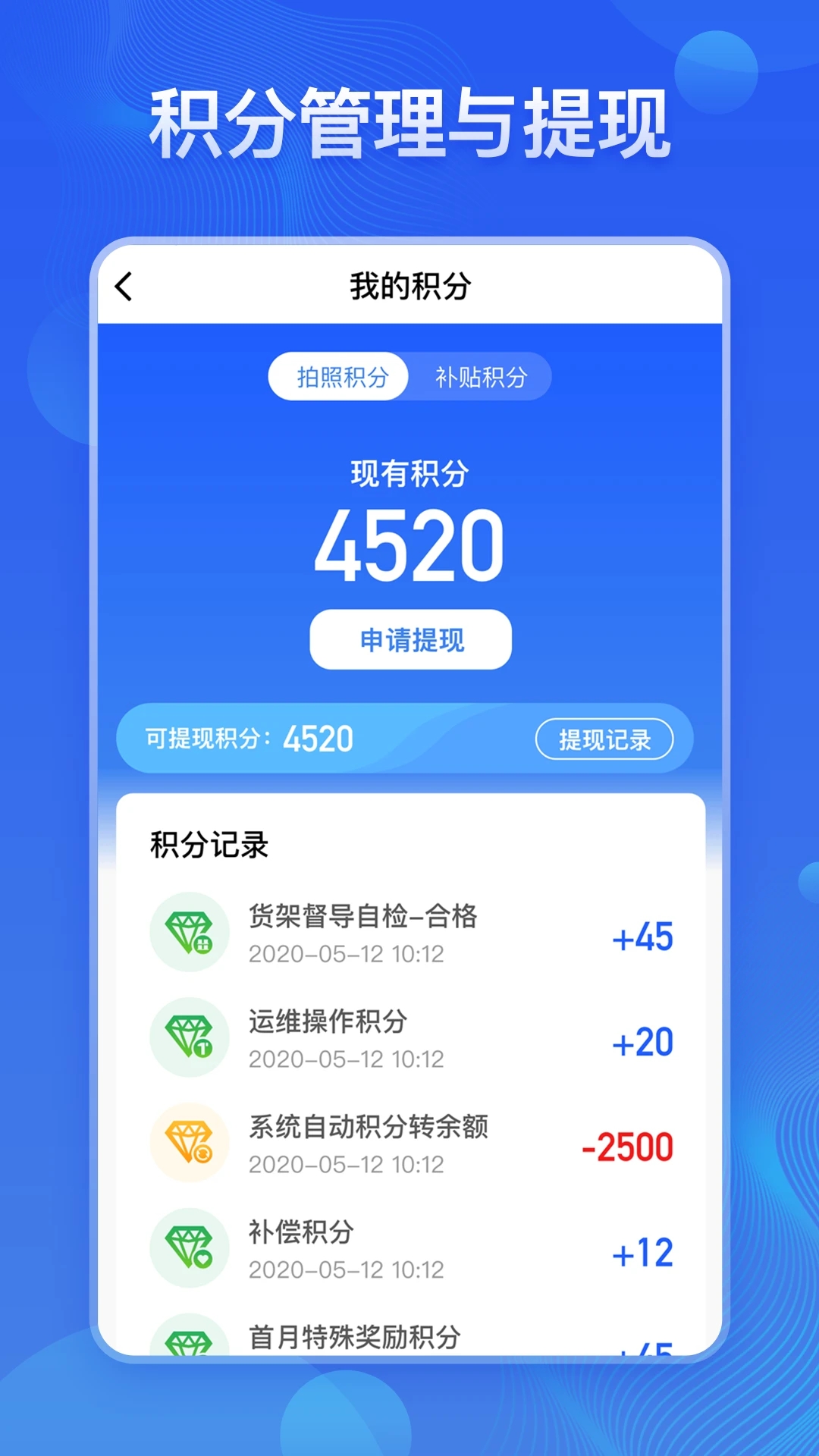Open 提现记录
Image resolution: width=819 pixels, height=1456 pixels.
[x=605, y=738]
